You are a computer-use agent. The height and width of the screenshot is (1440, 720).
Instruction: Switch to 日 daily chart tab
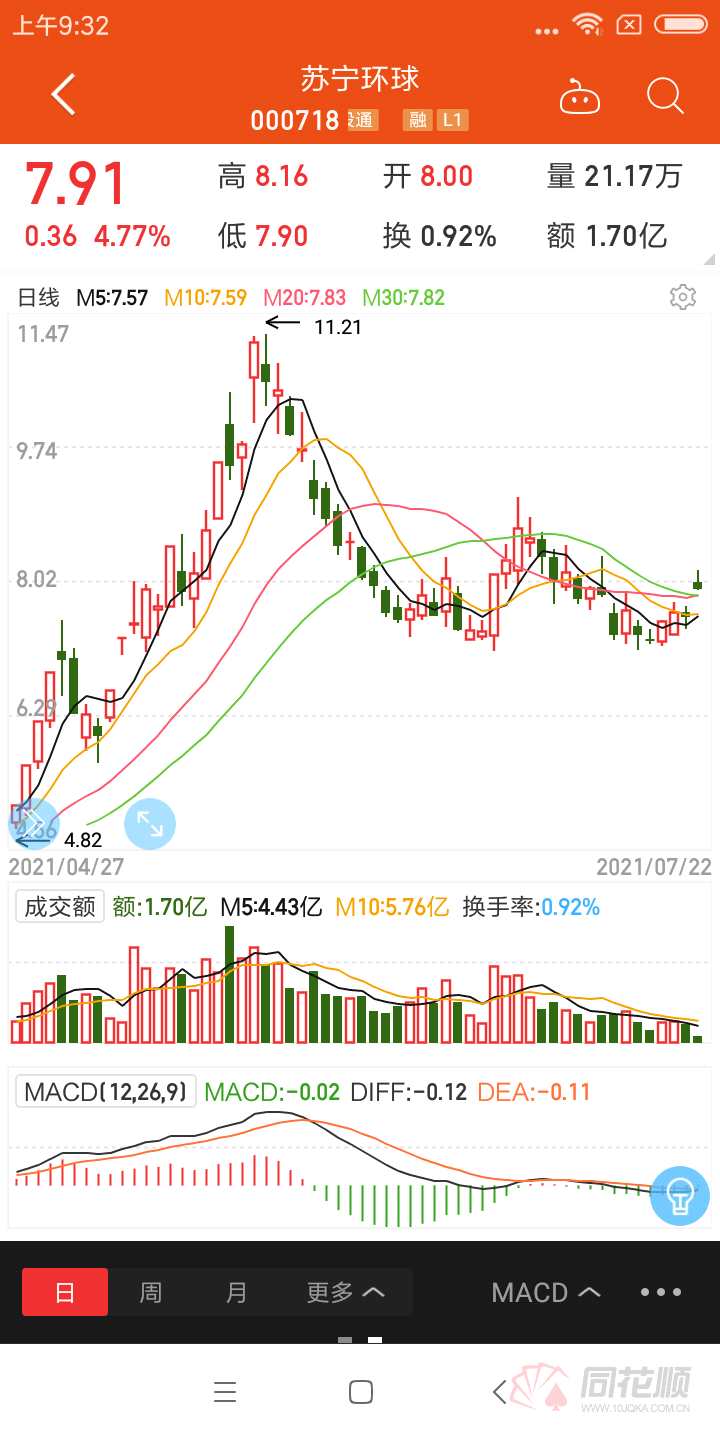[x=65, y=1292]
